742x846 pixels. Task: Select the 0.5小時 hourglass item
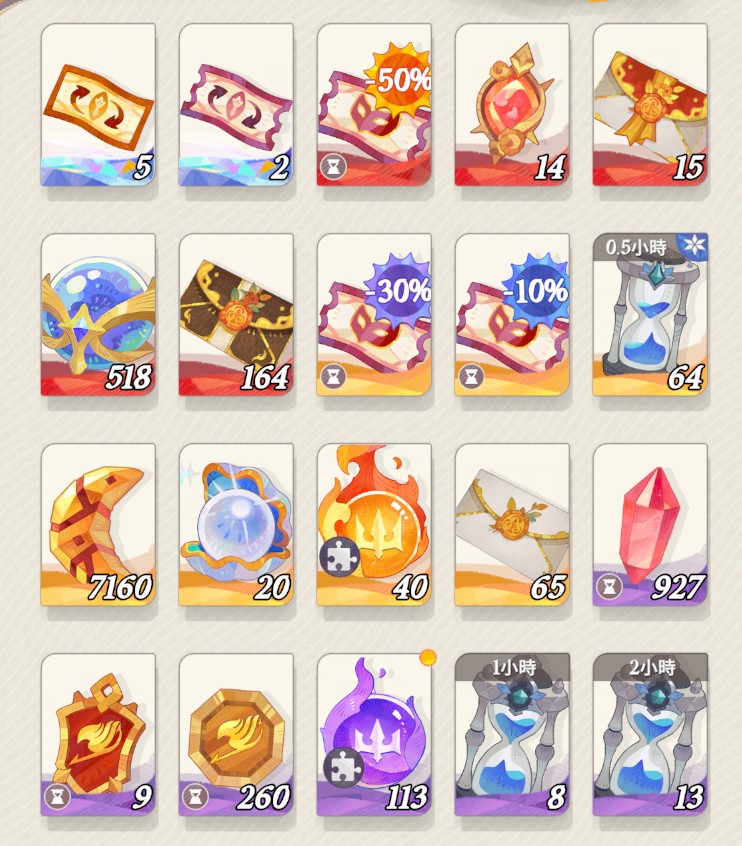(x=650, y=314)
